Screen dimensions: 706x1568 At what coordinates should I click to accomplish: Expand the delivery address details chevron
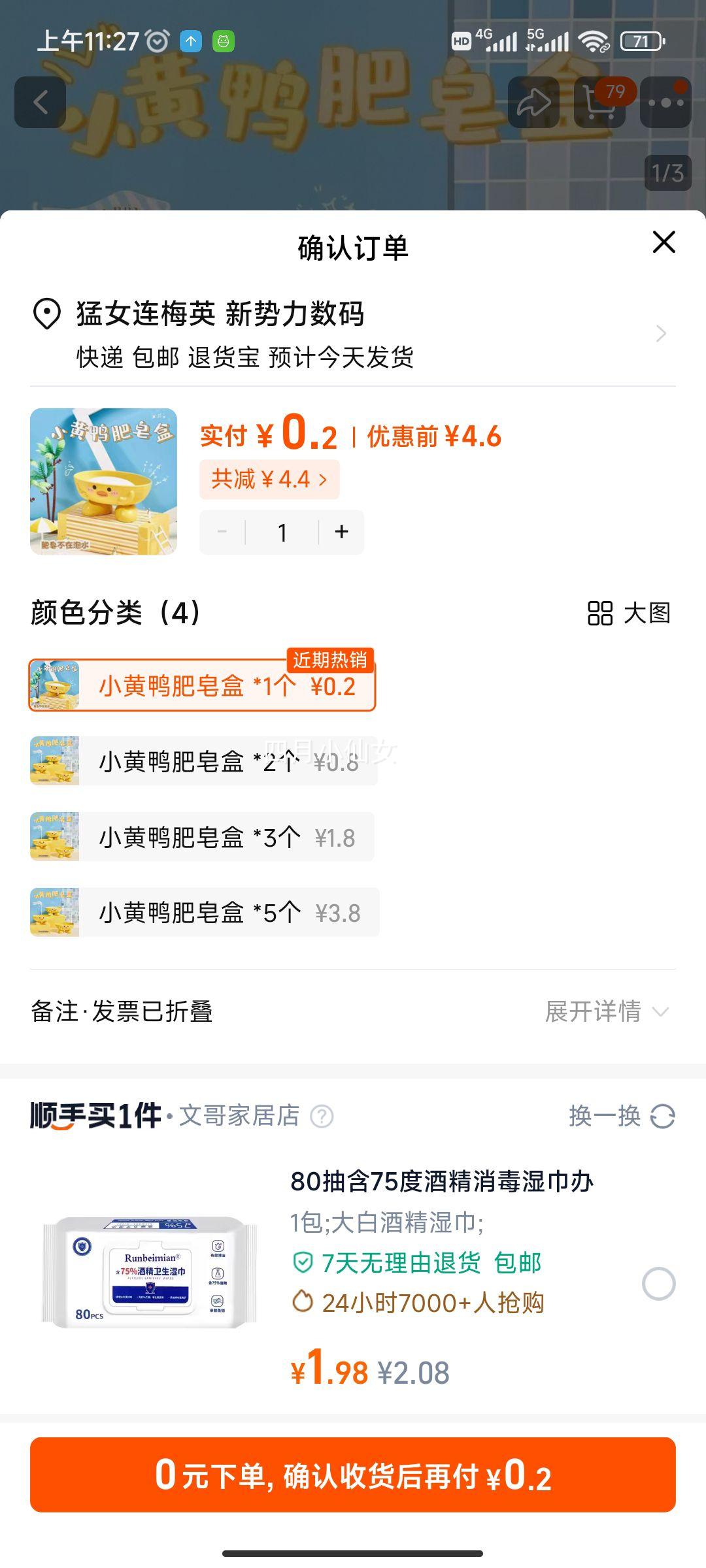point(662,335)
